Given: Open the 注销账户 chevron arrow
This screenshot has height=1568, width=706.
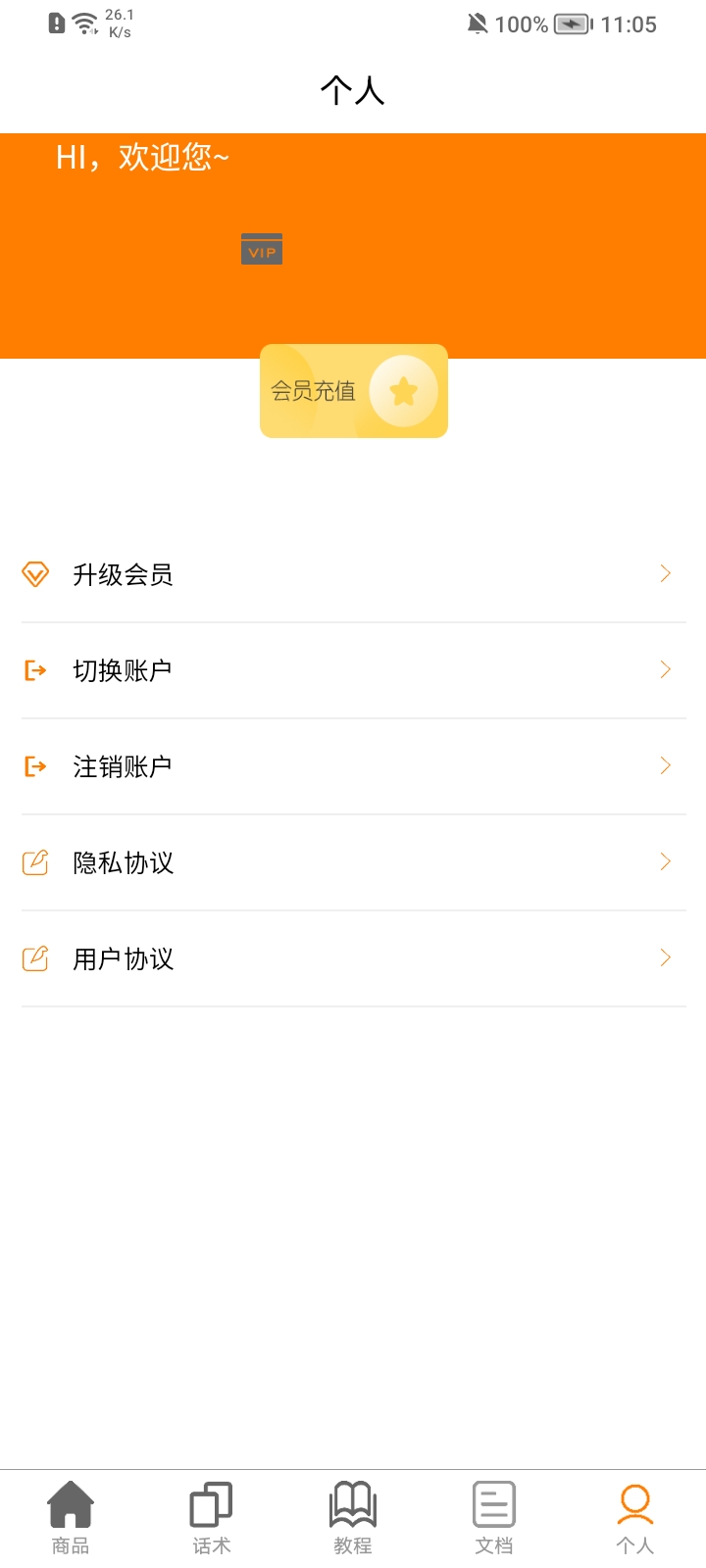Looking at the screenshot, I should (x=665, y=765).
